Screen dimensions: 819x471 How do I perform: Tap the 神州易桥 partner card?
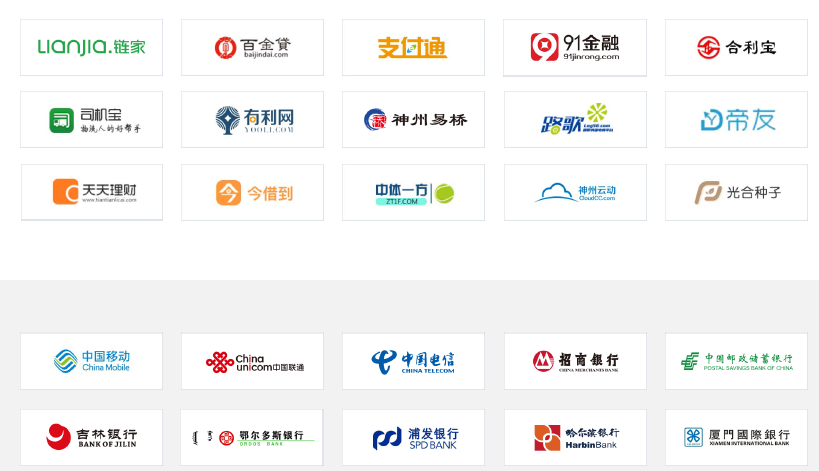[413, 120]
